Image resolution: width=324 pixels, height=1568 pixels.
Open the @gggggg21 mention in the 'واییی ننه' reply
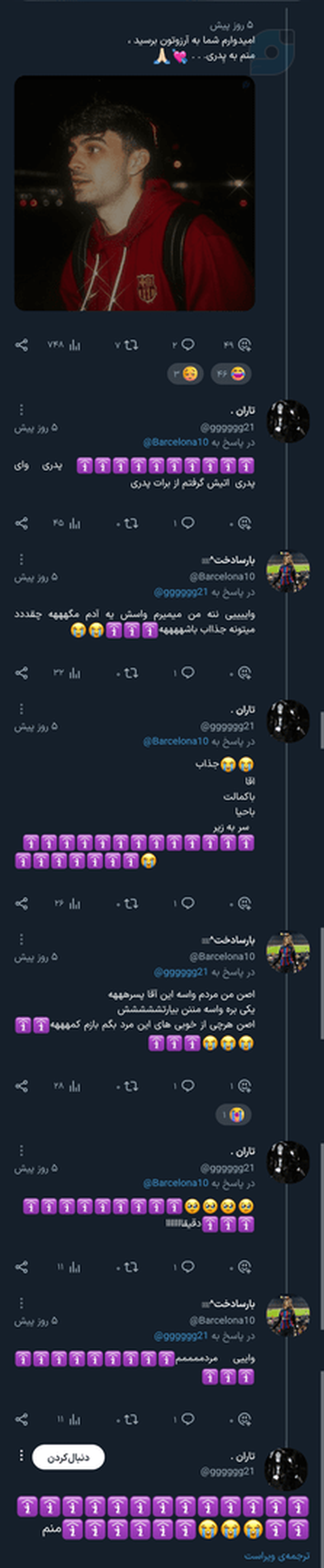point(181,592)
